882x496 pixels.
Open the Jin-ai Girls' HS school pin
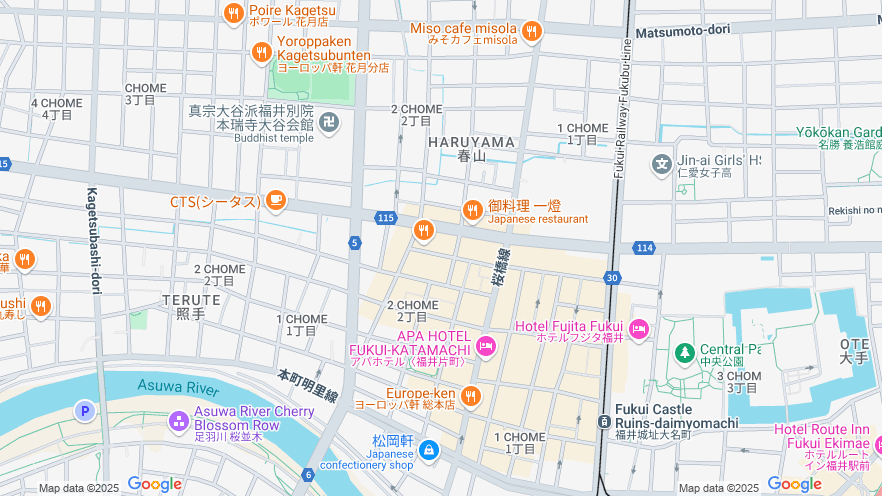click(661, 163)
